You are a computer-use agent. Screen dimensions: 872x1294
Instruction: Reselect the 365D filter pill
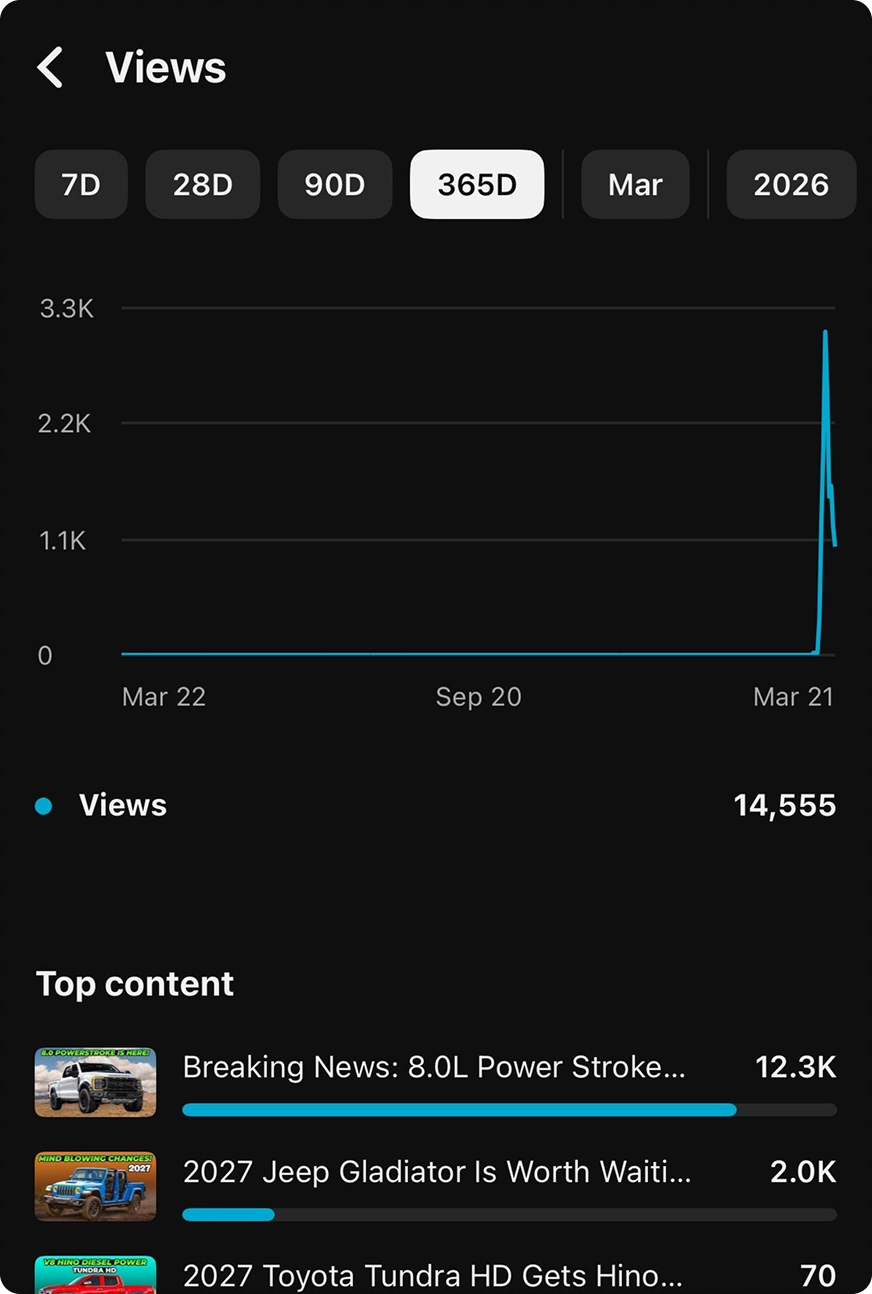point(477,184)
